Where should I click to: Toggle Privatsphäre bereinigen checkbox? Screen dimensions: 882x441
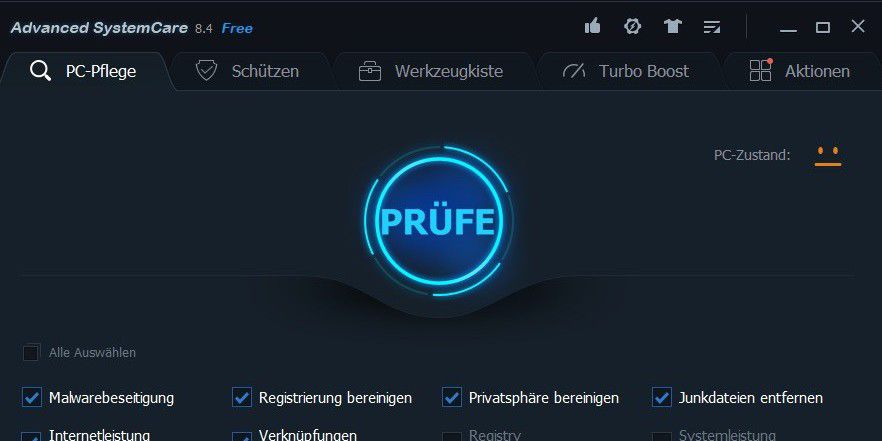[x=452, y=398]
